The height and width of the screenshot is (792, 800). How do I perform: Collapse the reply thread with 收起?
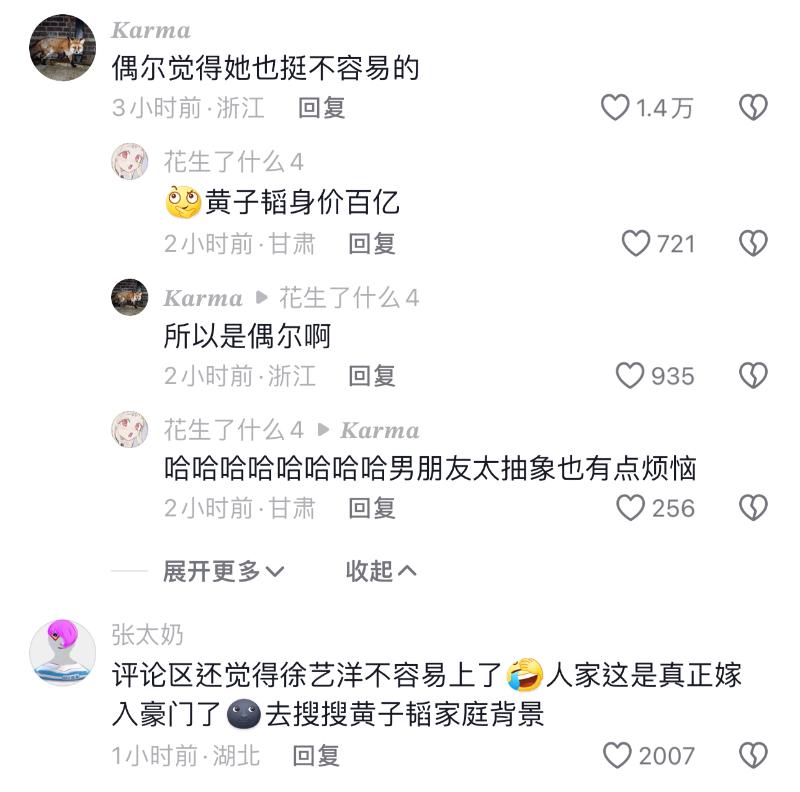pos(380,571)
